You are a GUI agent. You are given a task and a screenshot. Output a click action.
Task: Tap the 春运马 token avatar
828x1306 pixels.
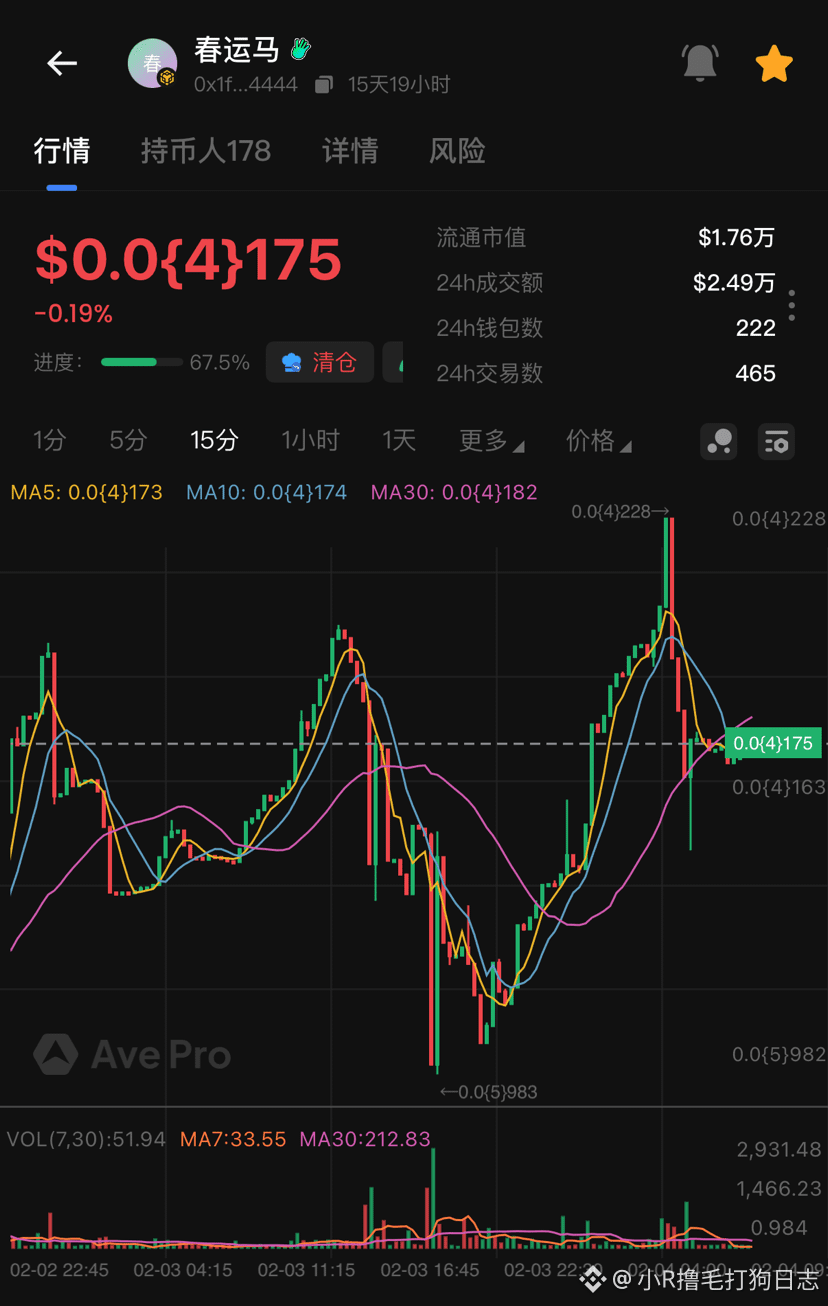[152, 63]
